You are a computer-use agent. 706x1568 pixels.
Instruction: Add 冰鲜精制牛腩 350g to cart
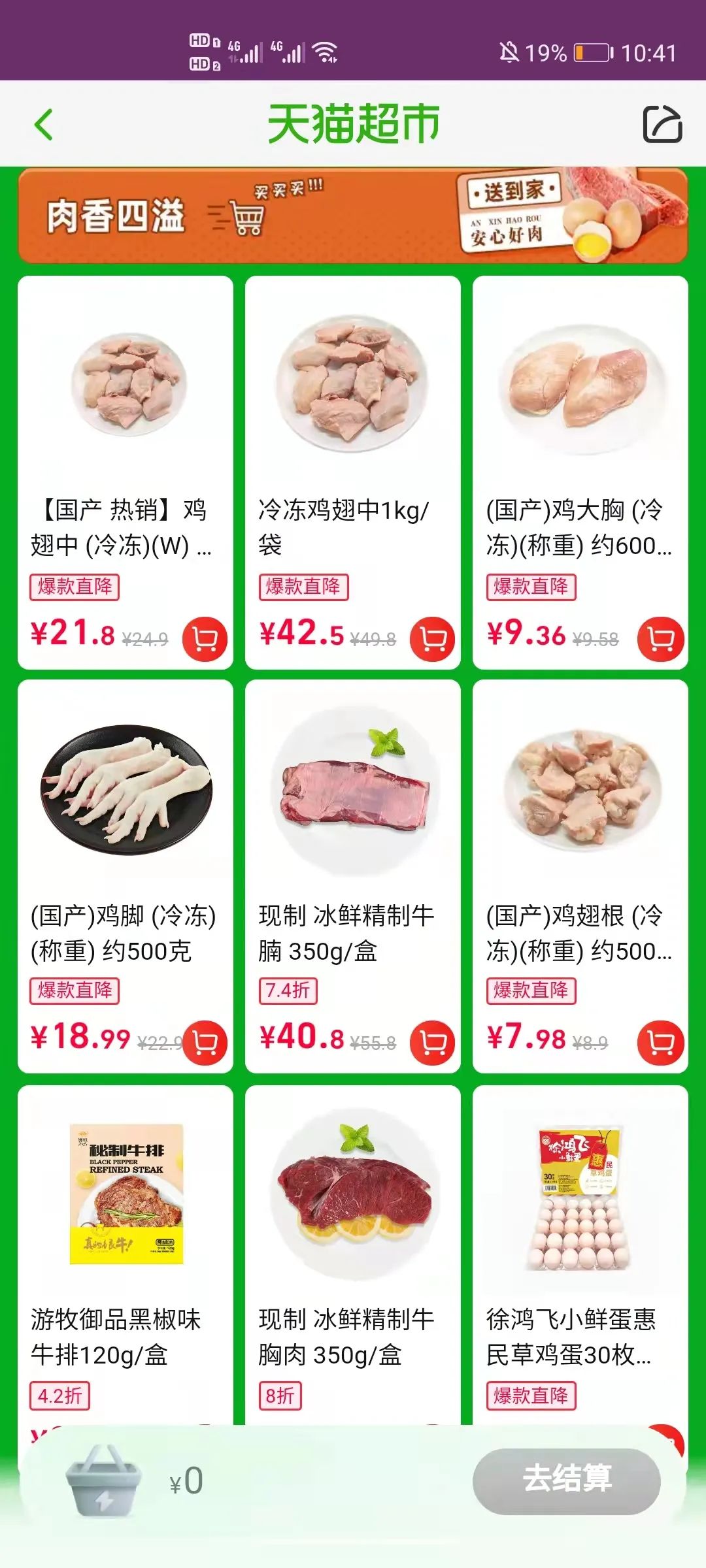tap(432, 1043)
